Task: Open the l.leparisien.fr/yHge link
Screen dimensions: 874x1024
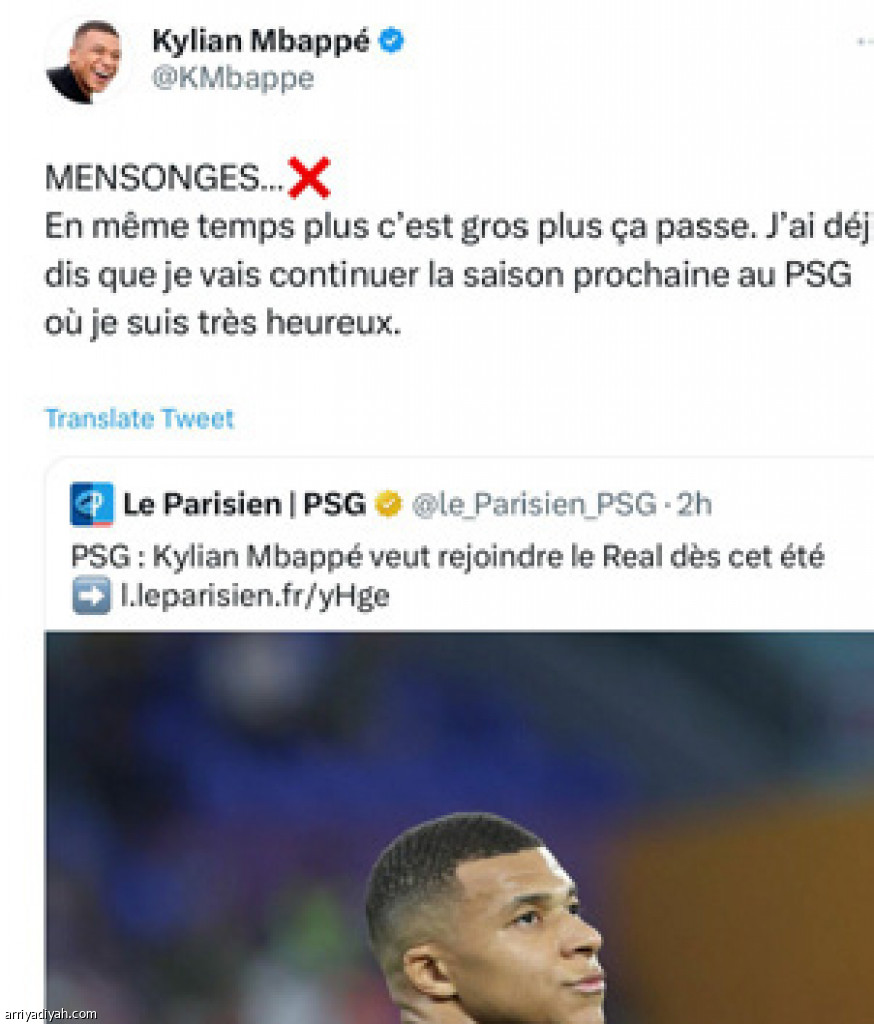Action: click(x=254, y=596)
